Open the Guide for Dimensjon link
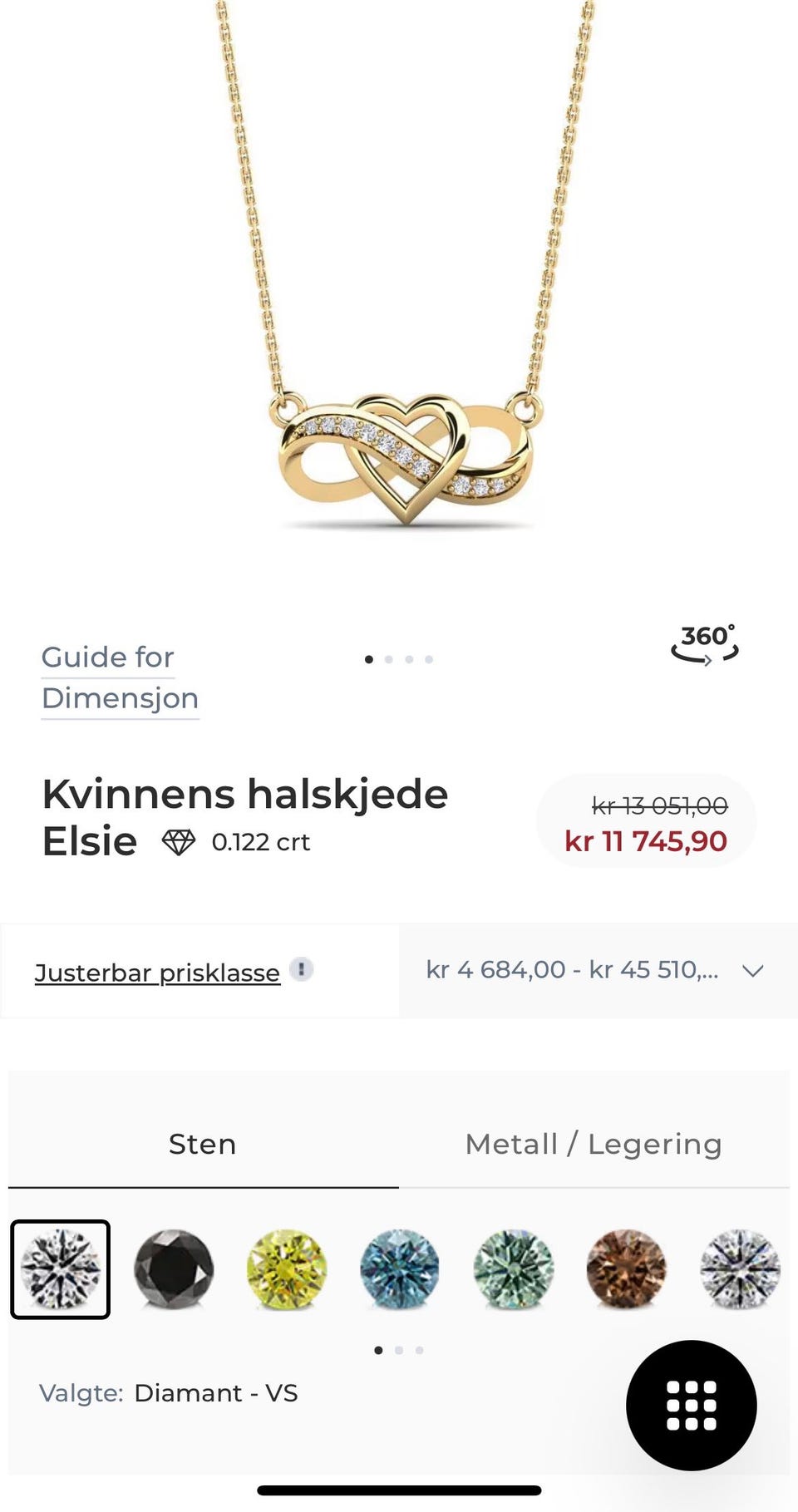The height and width of the screenshot is (1512, 798). click(x=120, y=677)
